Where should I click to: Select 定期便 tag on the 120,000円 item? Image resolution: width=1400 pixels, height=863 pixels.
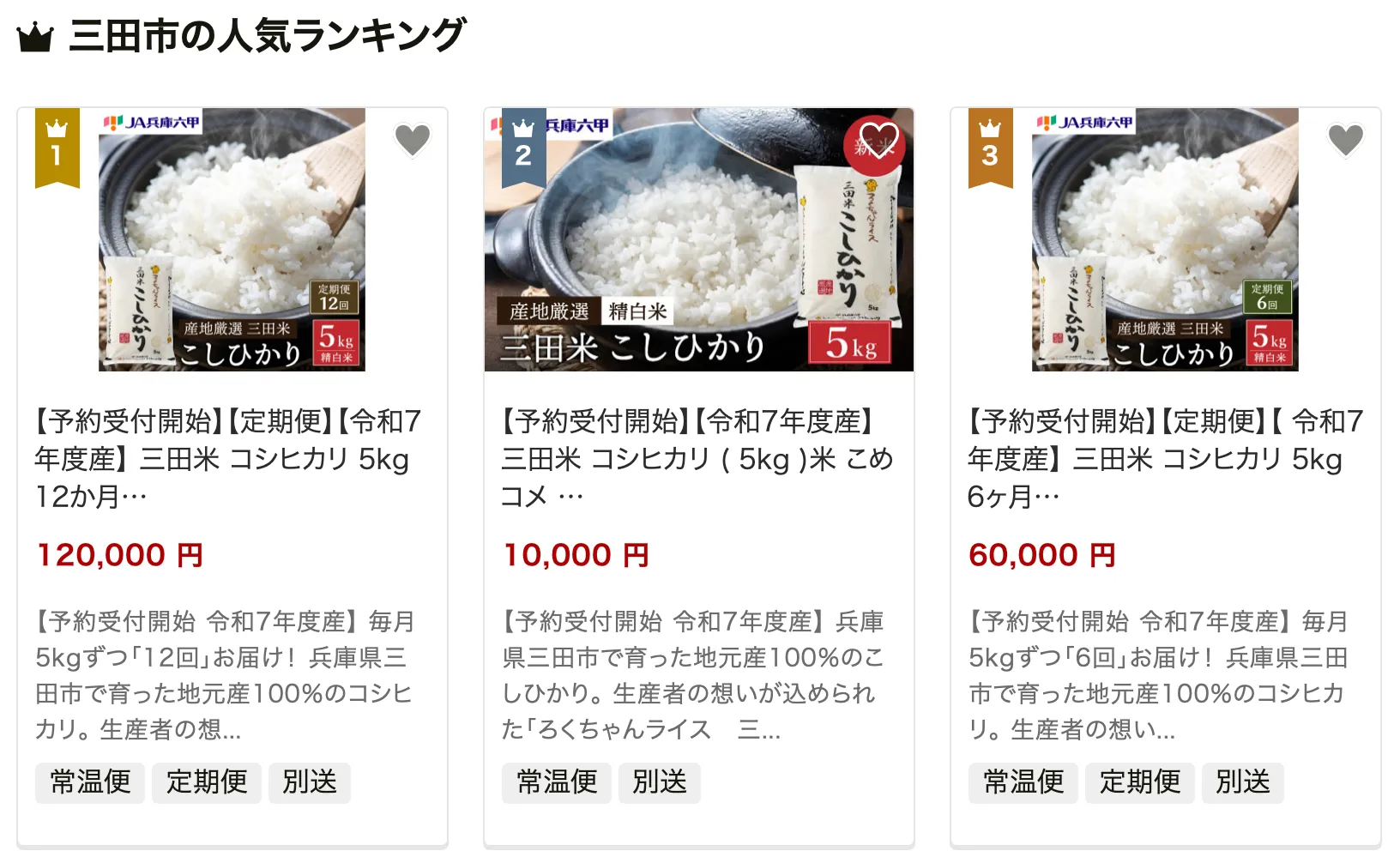(x=207, y=782)
